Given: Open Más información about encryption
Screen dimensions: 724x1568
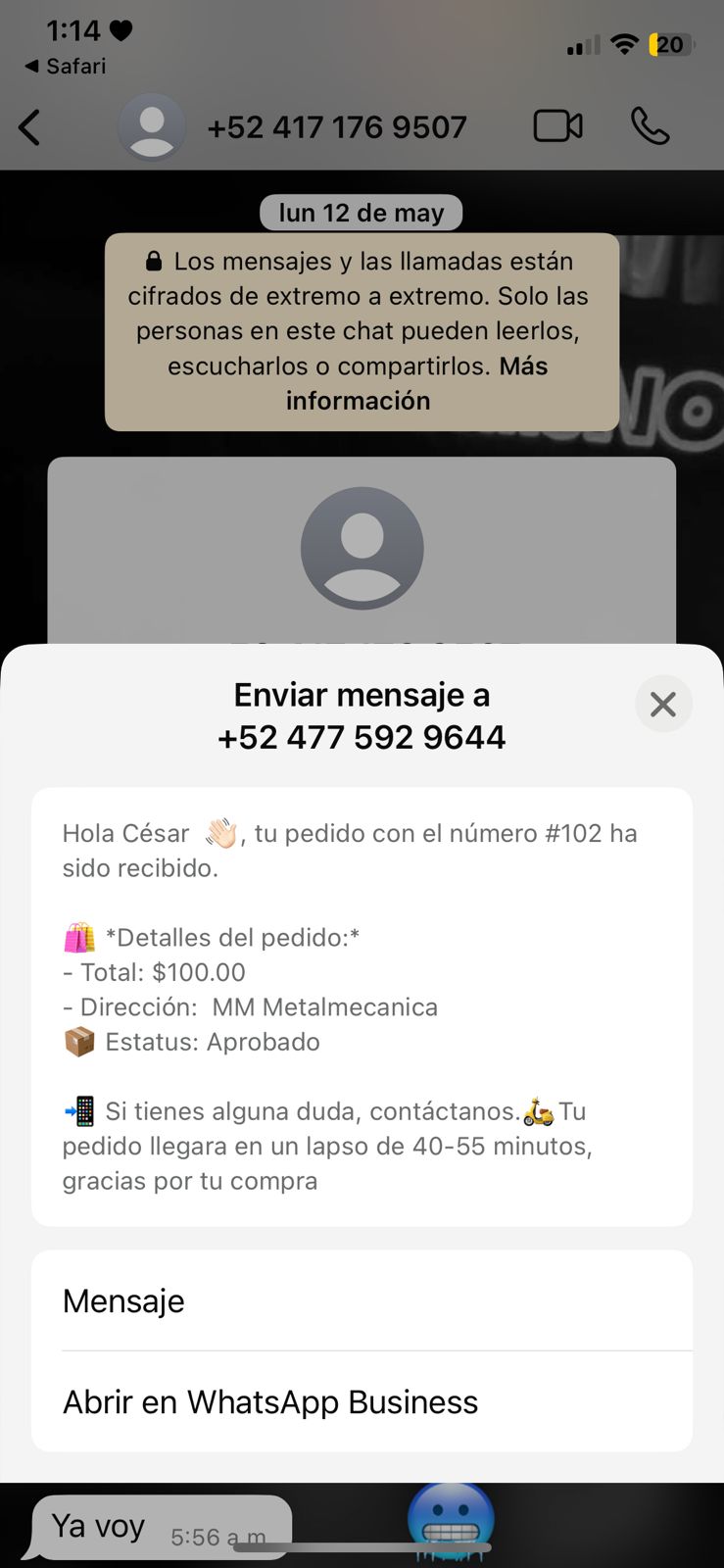Looking at the screenshot, I should pyautogui.click(x=415, y=383).
